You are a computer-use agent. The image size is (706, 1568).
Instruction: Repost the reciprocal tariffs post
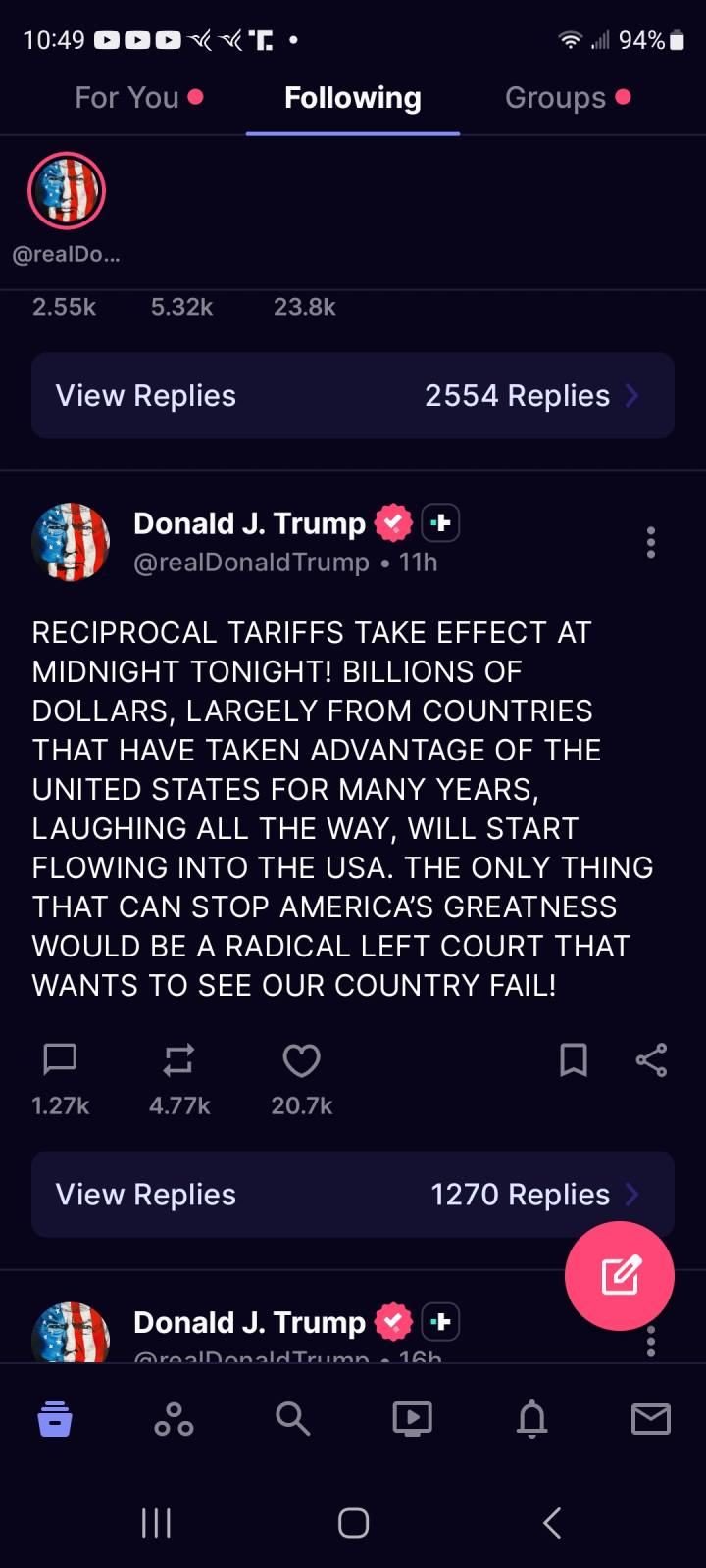(178, 1059)
